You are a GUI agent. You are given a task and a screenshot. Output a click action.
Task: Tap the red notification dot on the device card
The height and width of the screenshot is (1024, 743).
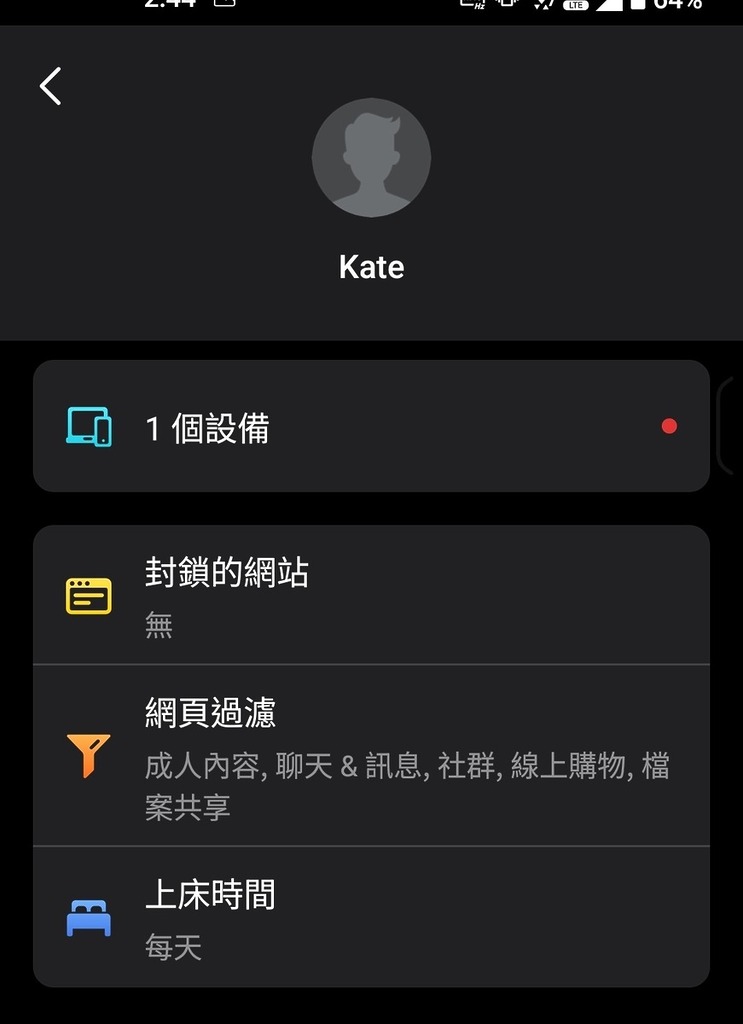click(669, 426)
